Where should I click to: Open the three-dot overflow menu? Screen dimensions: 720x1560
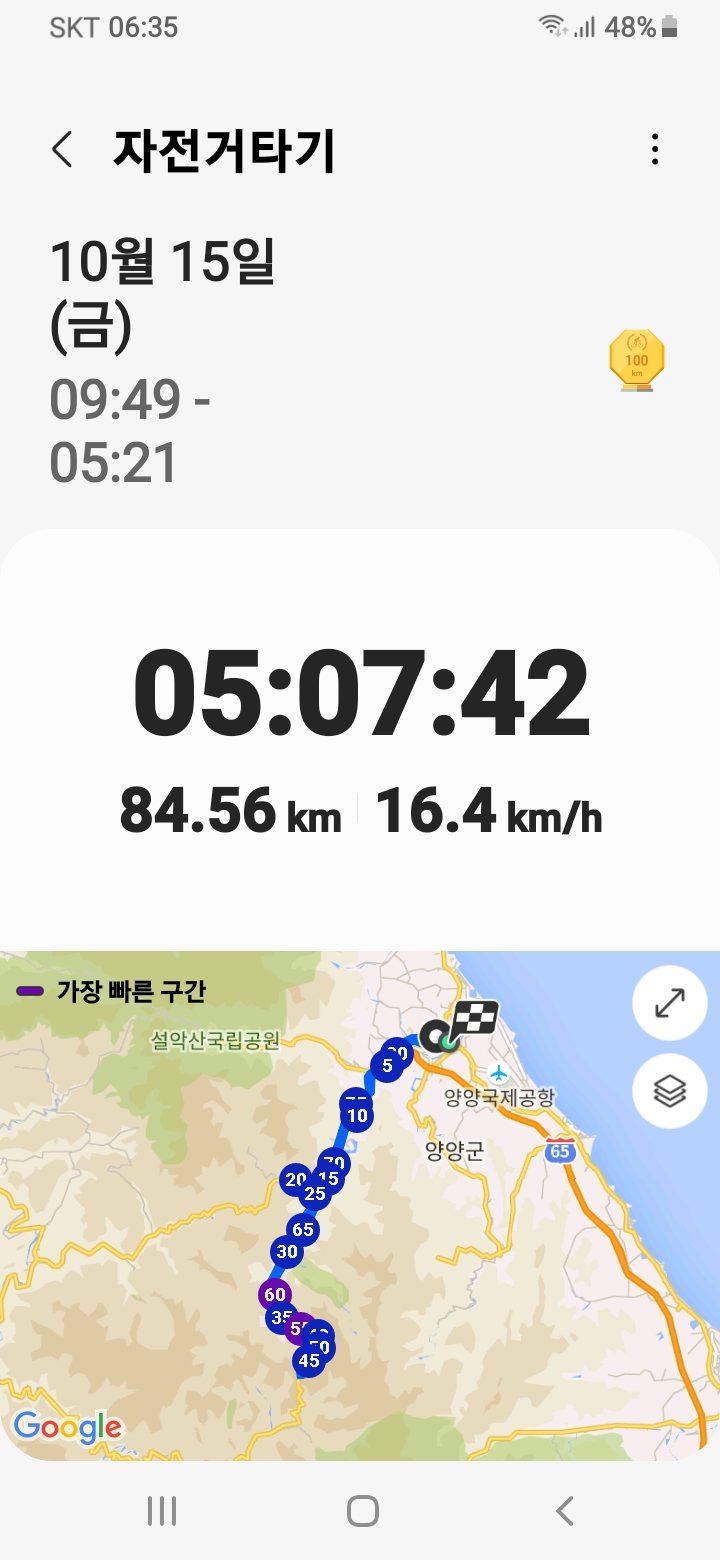[x=655, y=150]
